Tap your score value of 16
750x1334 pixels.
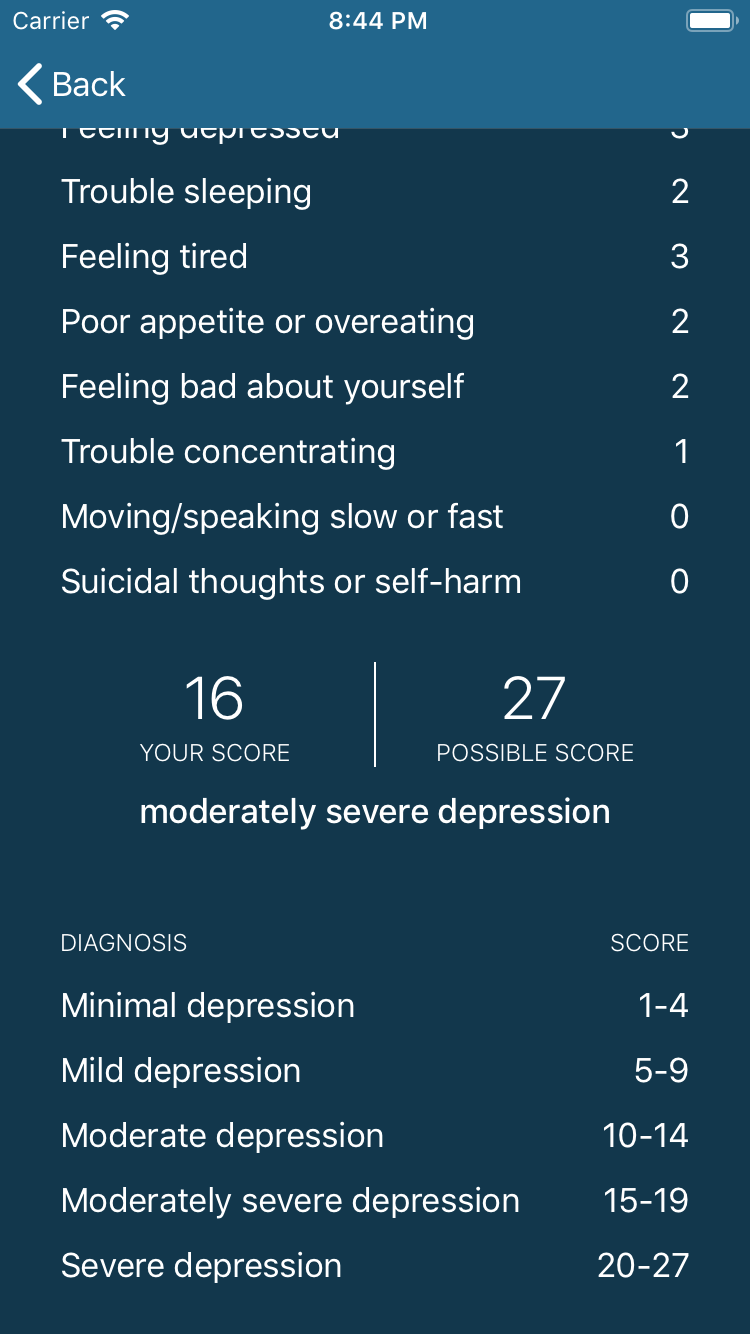click(x=215, y=699)
